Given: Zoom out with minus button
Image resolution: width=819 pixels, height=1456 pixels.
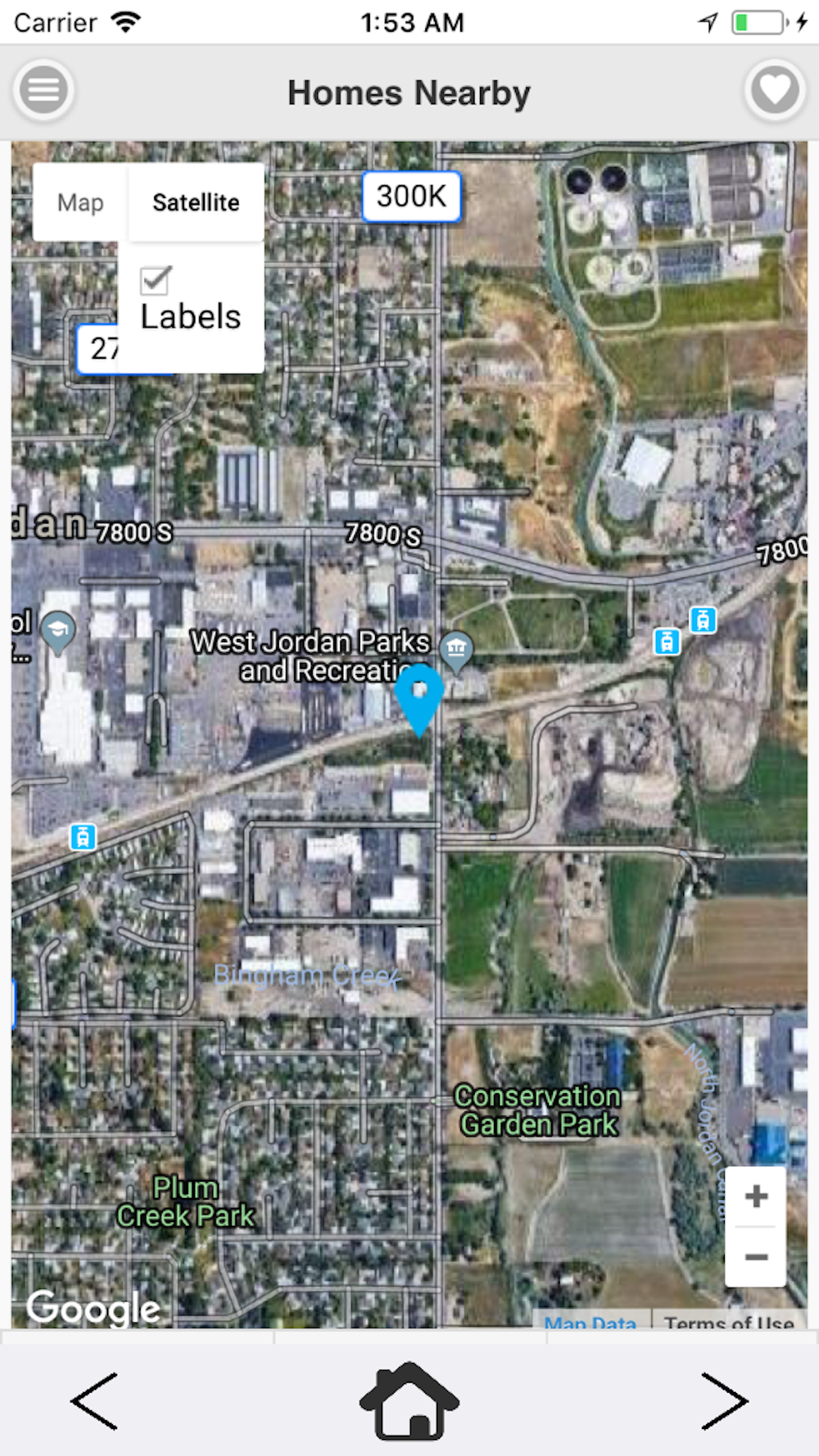Looking at the screenshot, I should coord(756,1256).
